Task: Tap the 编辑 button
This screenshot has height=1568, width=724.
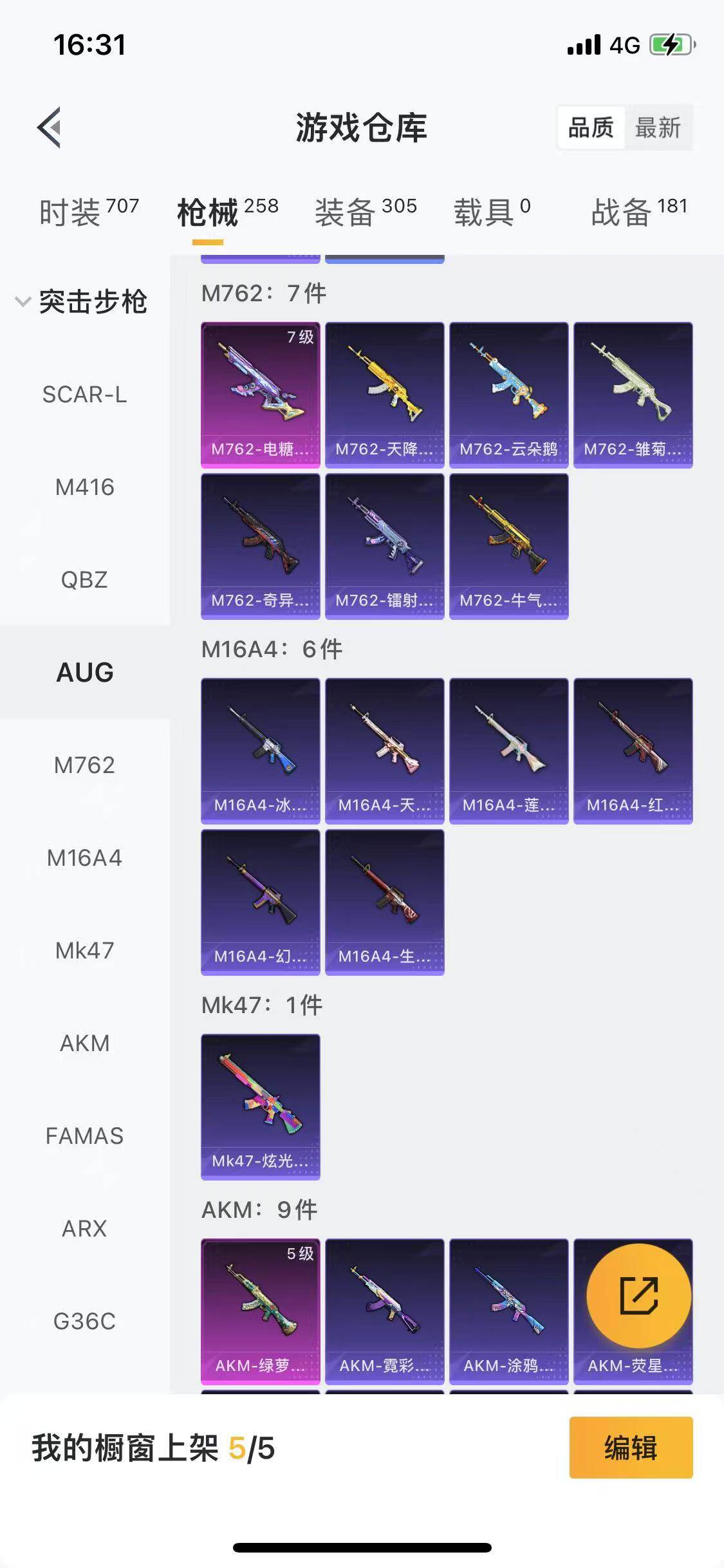Action: click(631, 1448)
